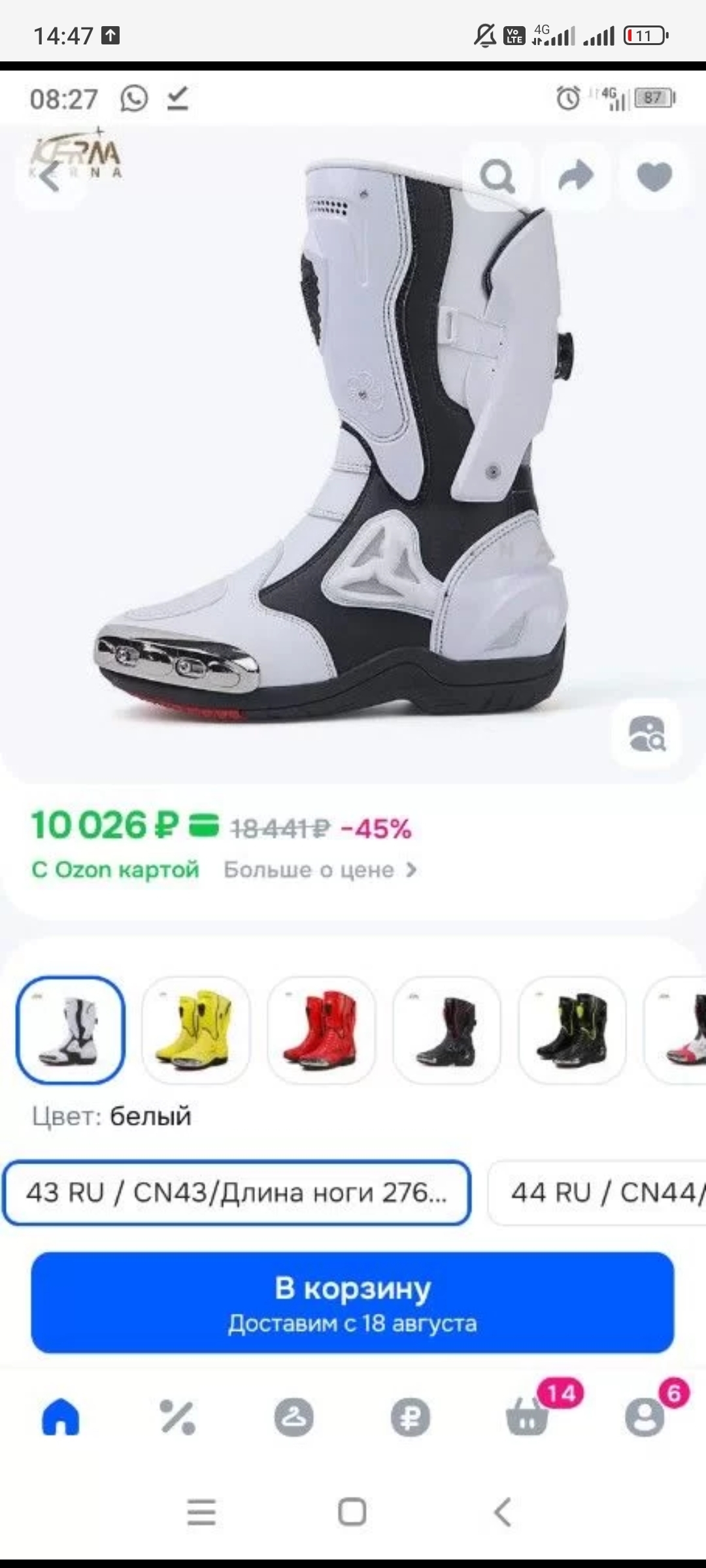
Task: Switch to the home tab
Action: click(61, 1417)
